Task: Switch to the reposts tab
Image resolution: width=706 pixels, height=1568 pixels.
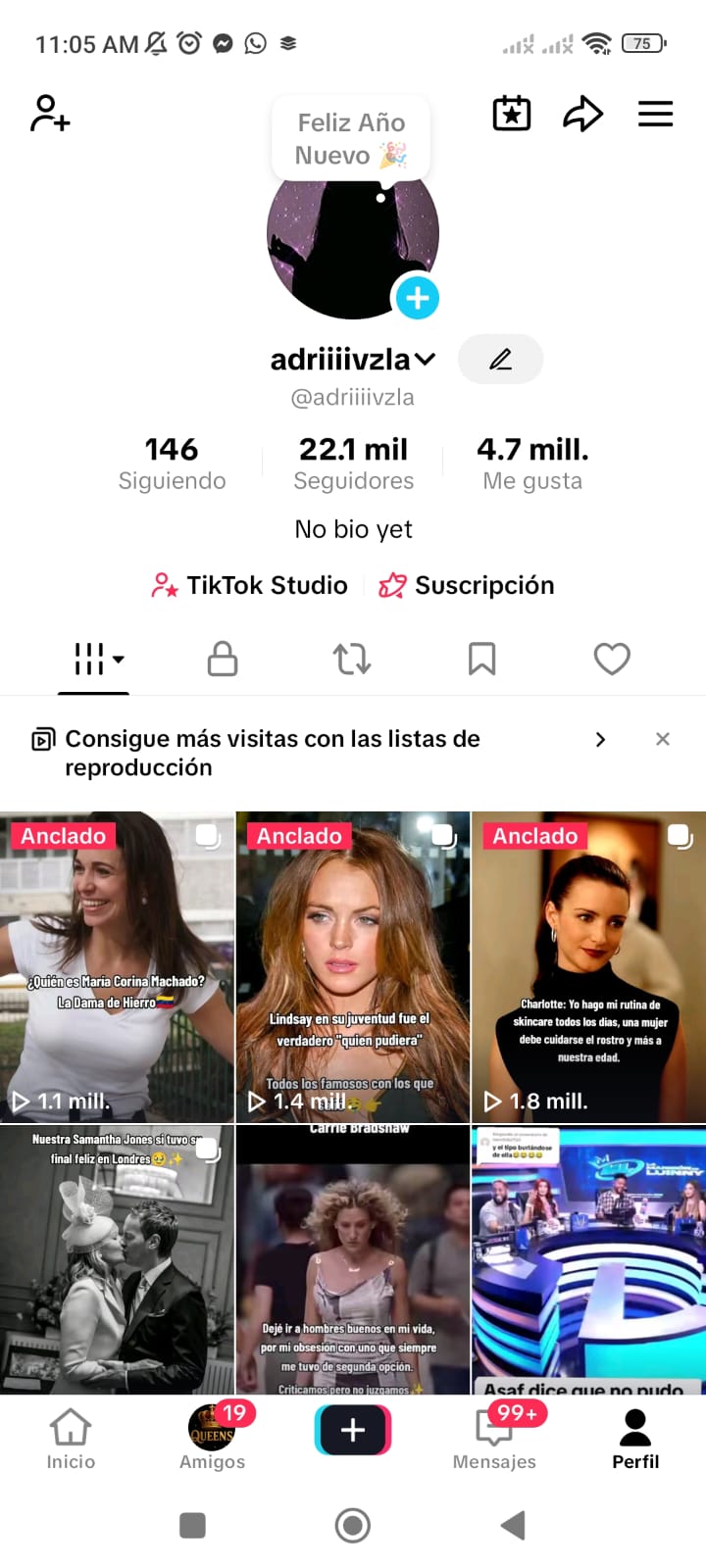Action: [x=352, y=659]
